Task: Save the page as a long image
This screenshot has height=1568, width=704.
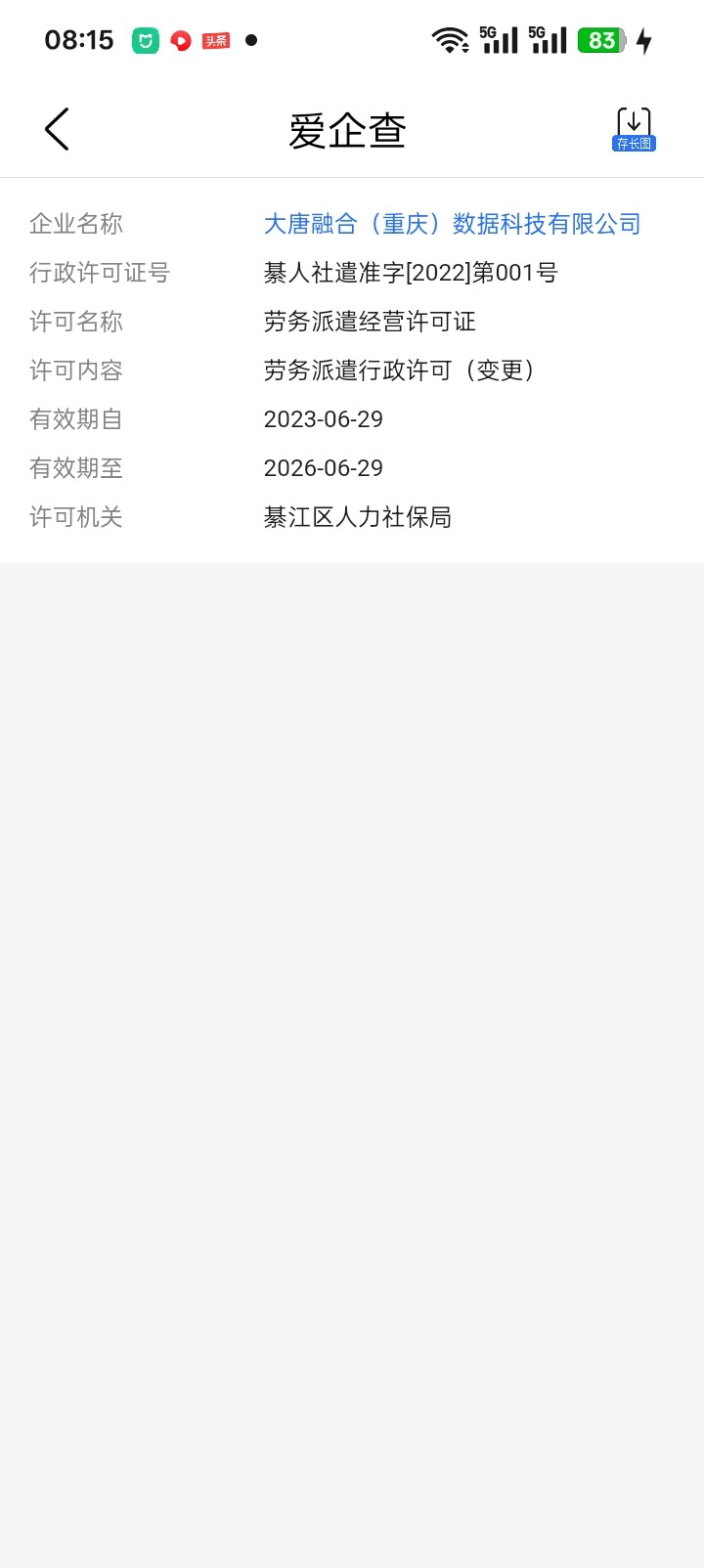Action: [x=634, y=129]
